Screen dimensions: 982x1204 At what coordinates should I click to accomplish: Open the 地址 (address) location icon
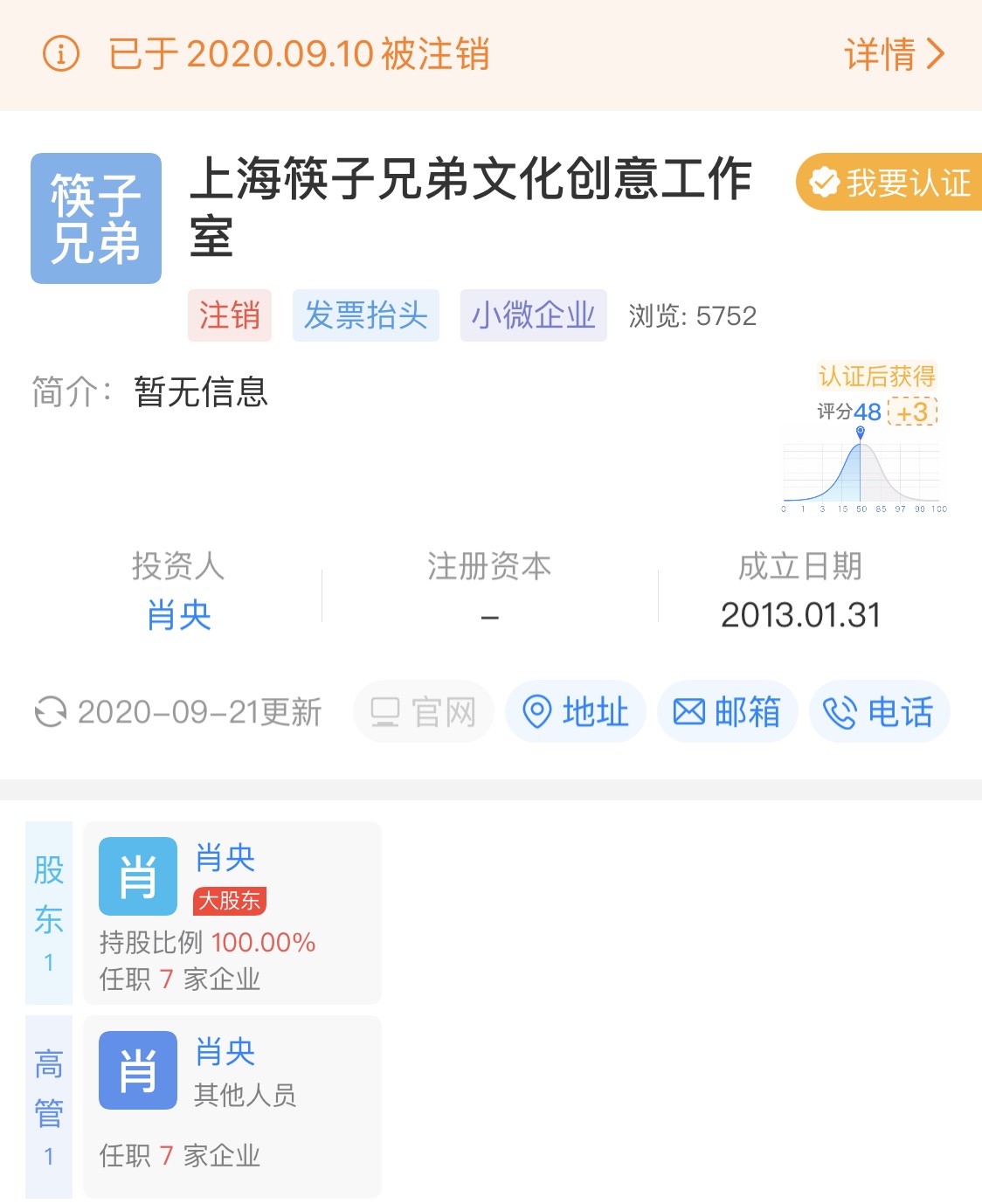(x=539, y=712)
